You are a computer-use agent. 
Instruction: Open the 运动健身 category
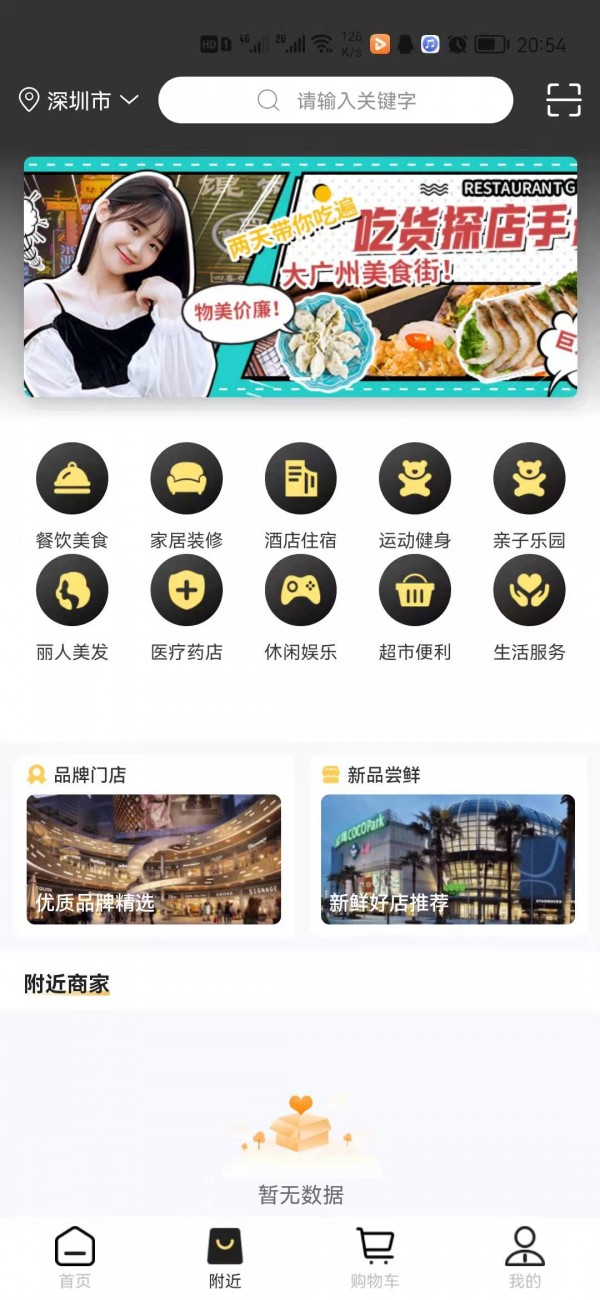[415, 479]
